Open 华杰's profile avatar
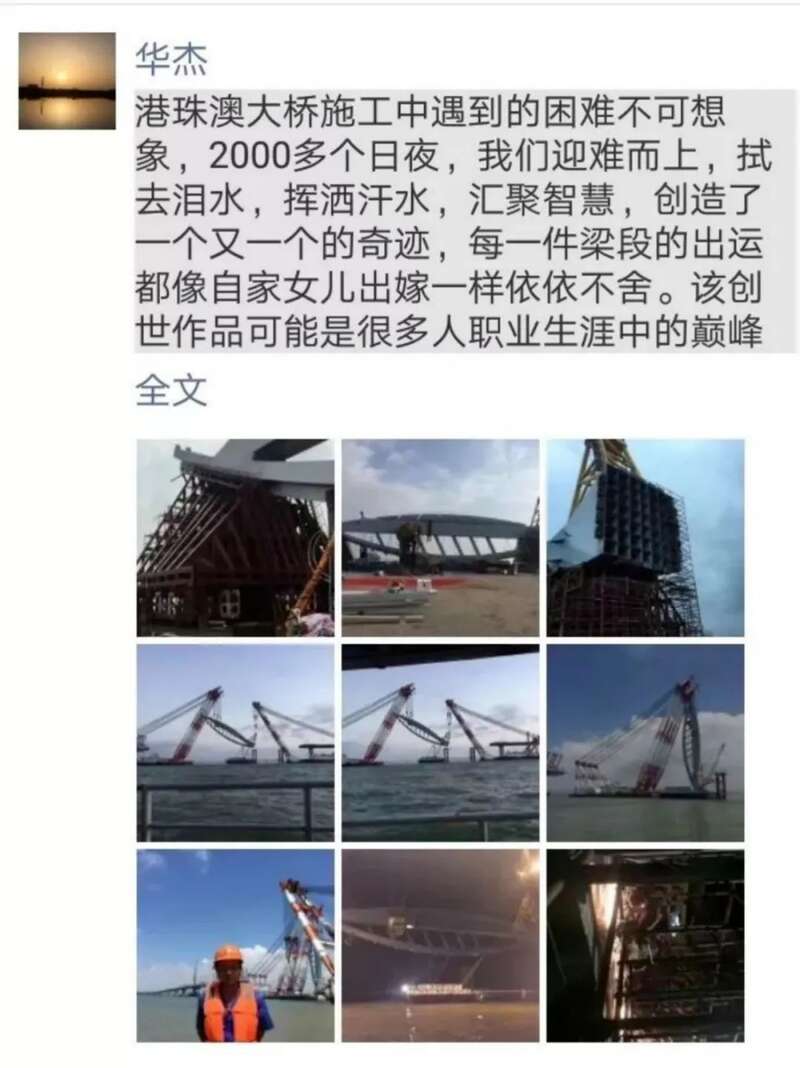This screenshot has height=1068, width=800. tap(67, 80)
